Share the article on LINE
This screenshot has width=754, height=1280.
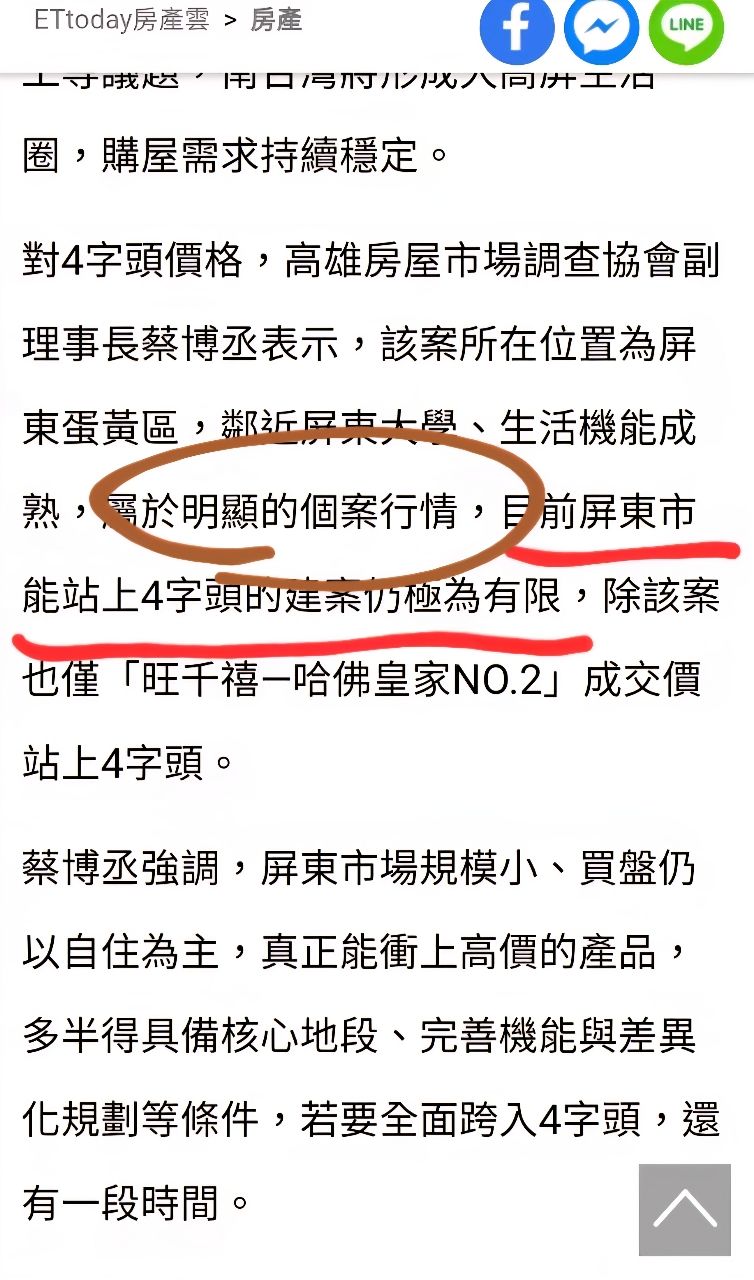pos(686,28)
